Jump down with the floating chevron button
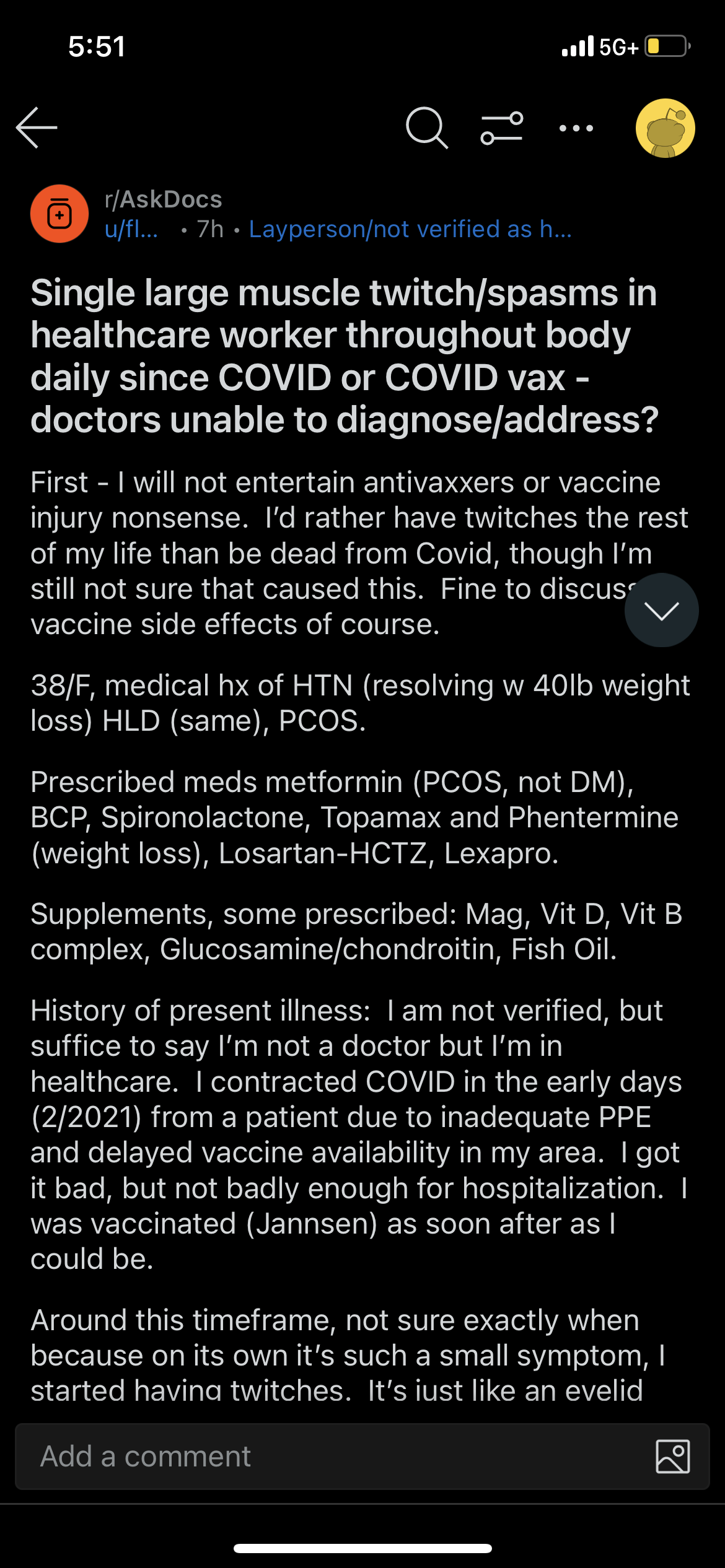The height and width of the screenshot is (1568, 725). (x=661, y=610)
